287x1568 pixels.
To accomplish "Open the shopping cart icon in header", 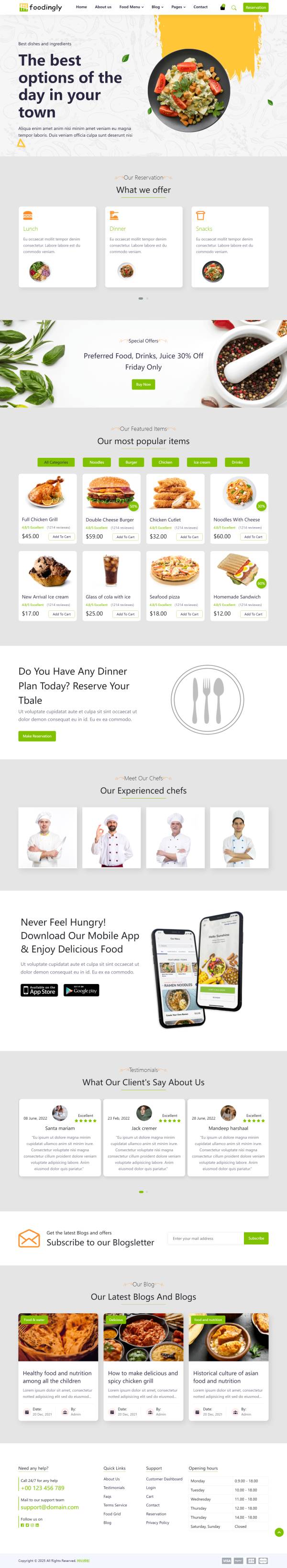I will (x=222, y=7).
